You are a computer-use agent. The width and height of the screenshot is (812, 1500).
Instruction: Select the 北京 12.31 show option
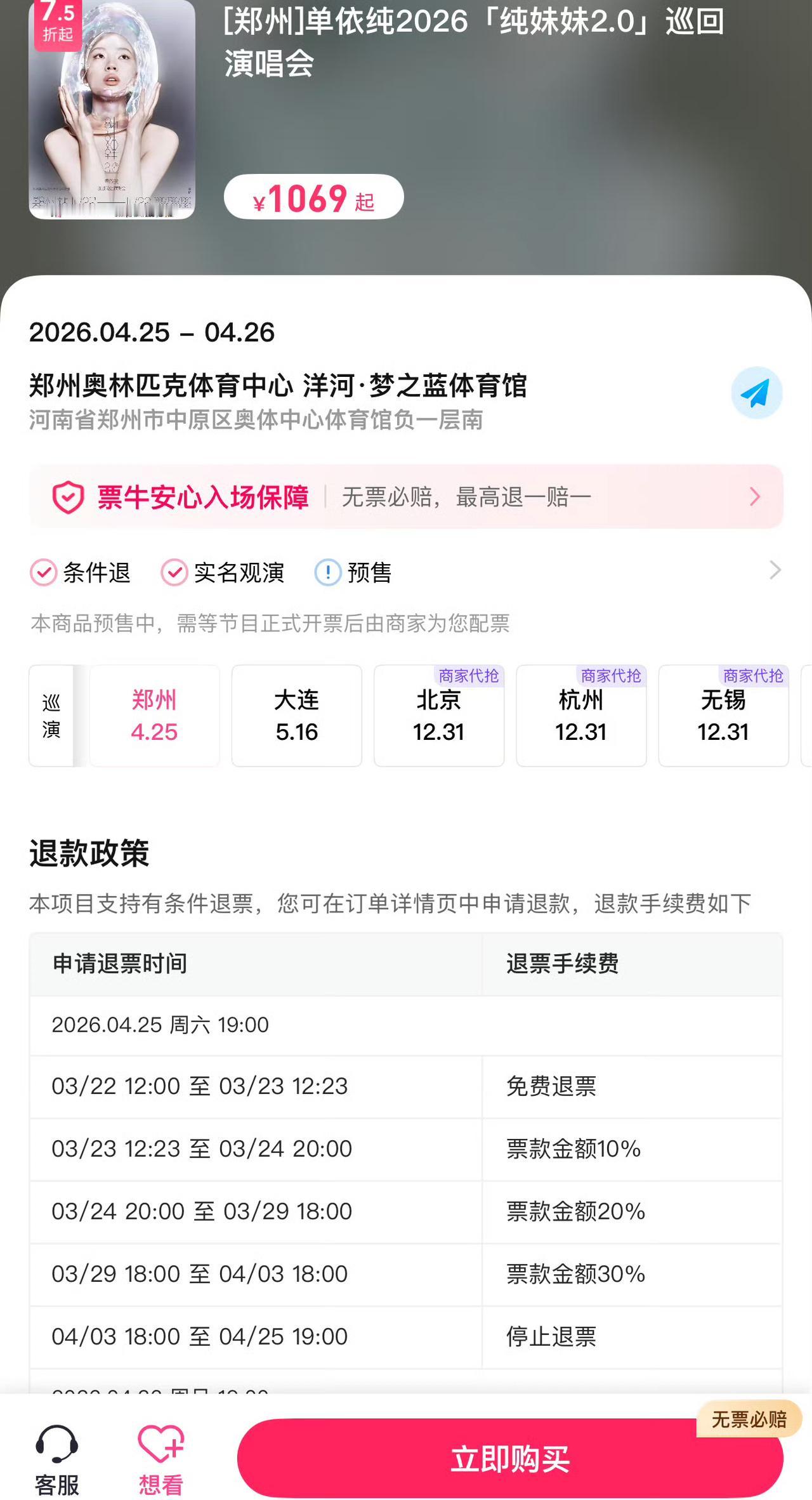[438, 717]
